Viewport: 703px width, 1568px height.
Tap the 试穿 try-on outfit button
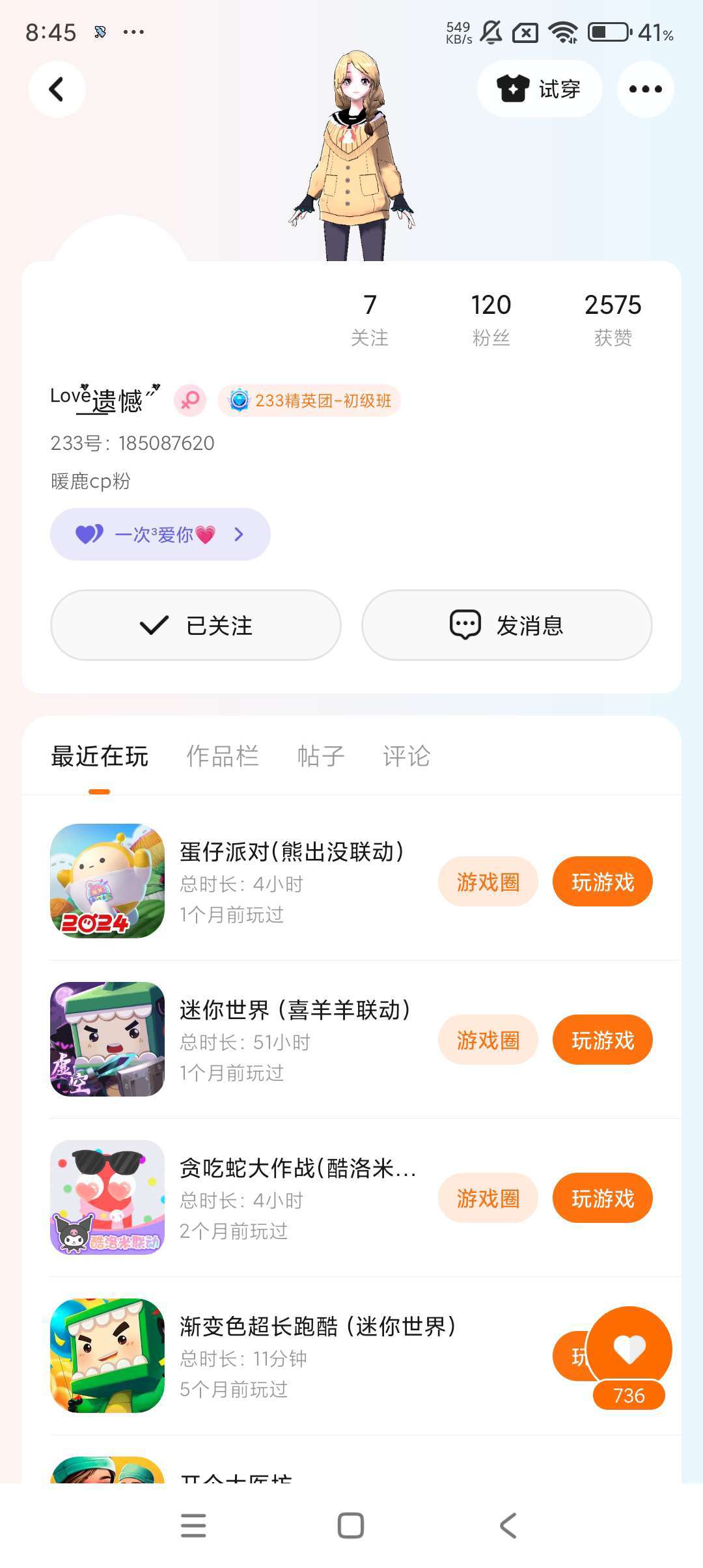(x=540, y=89)
